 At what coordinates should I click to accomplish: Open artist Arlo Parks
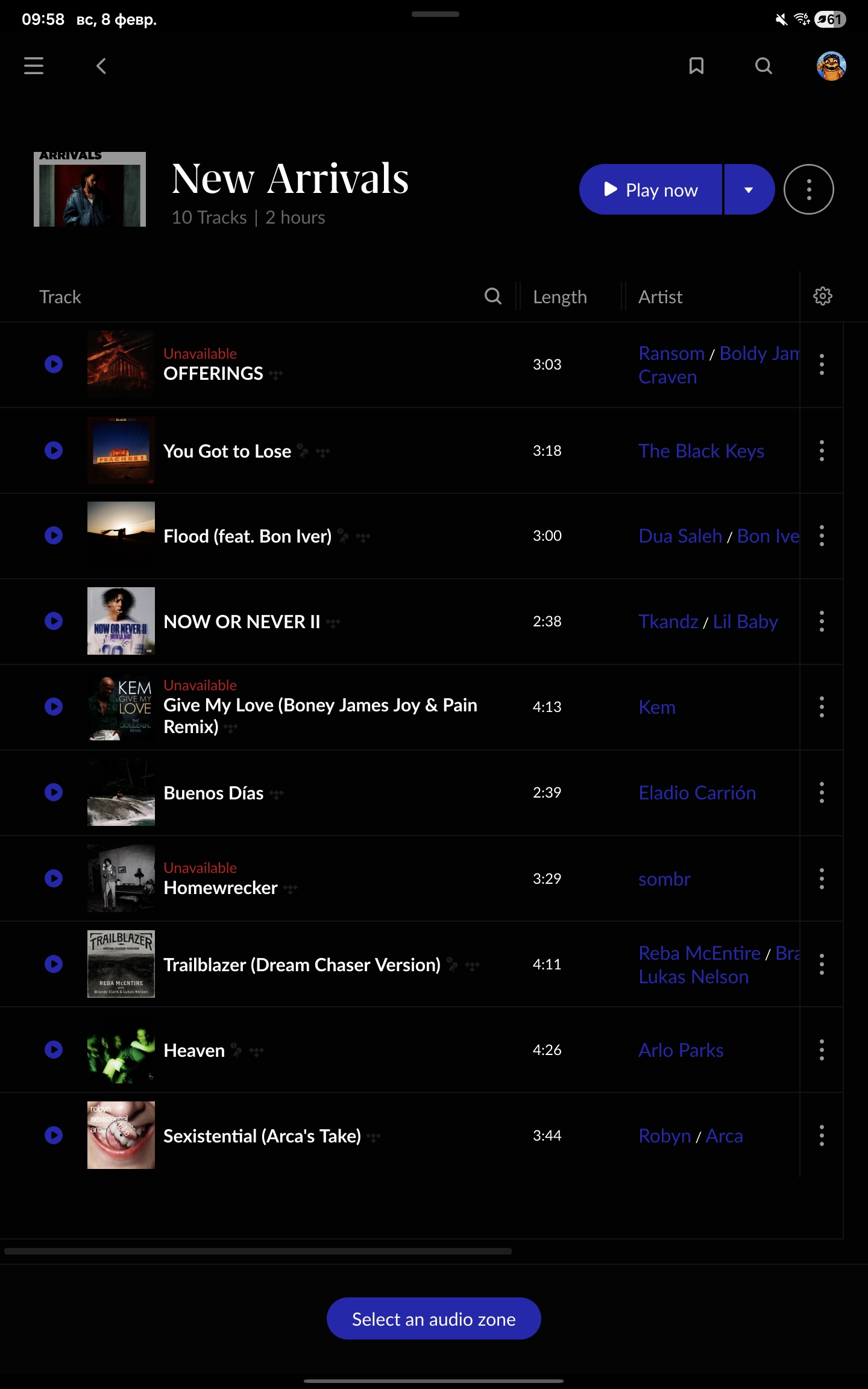point(681,1050)
